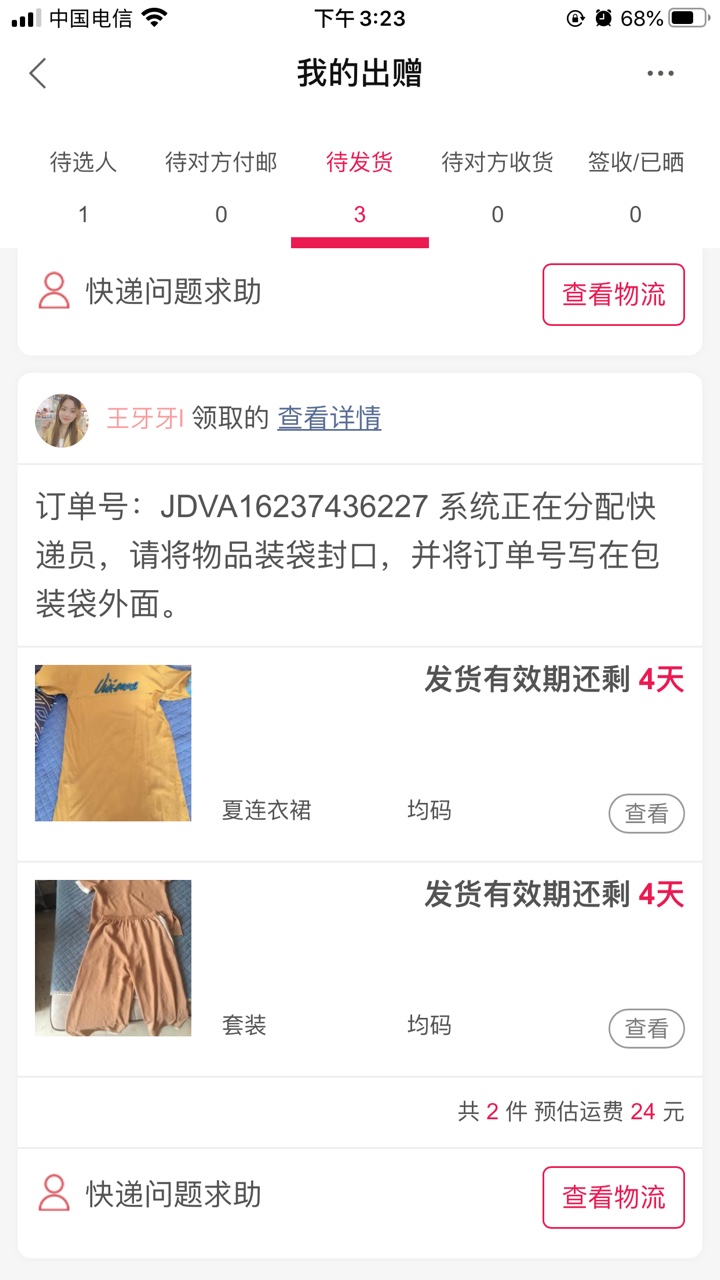Image resolution: width=720 pixels, height=1280 pixels.
Task: Tap 查看物流 under the 24 元 shipping estimate
Action: pyautogui.click(x=613, y=1197)
